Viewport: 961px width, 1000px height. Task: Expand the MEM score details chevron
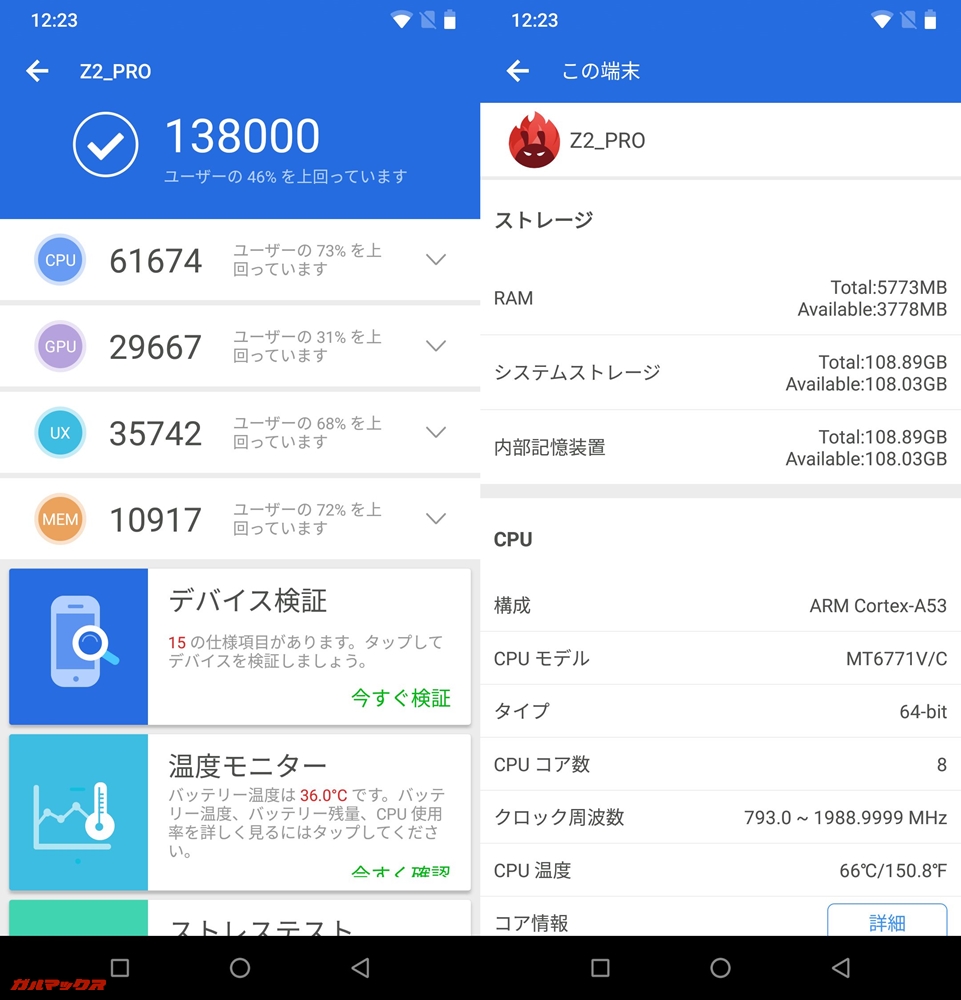(436, 519)
